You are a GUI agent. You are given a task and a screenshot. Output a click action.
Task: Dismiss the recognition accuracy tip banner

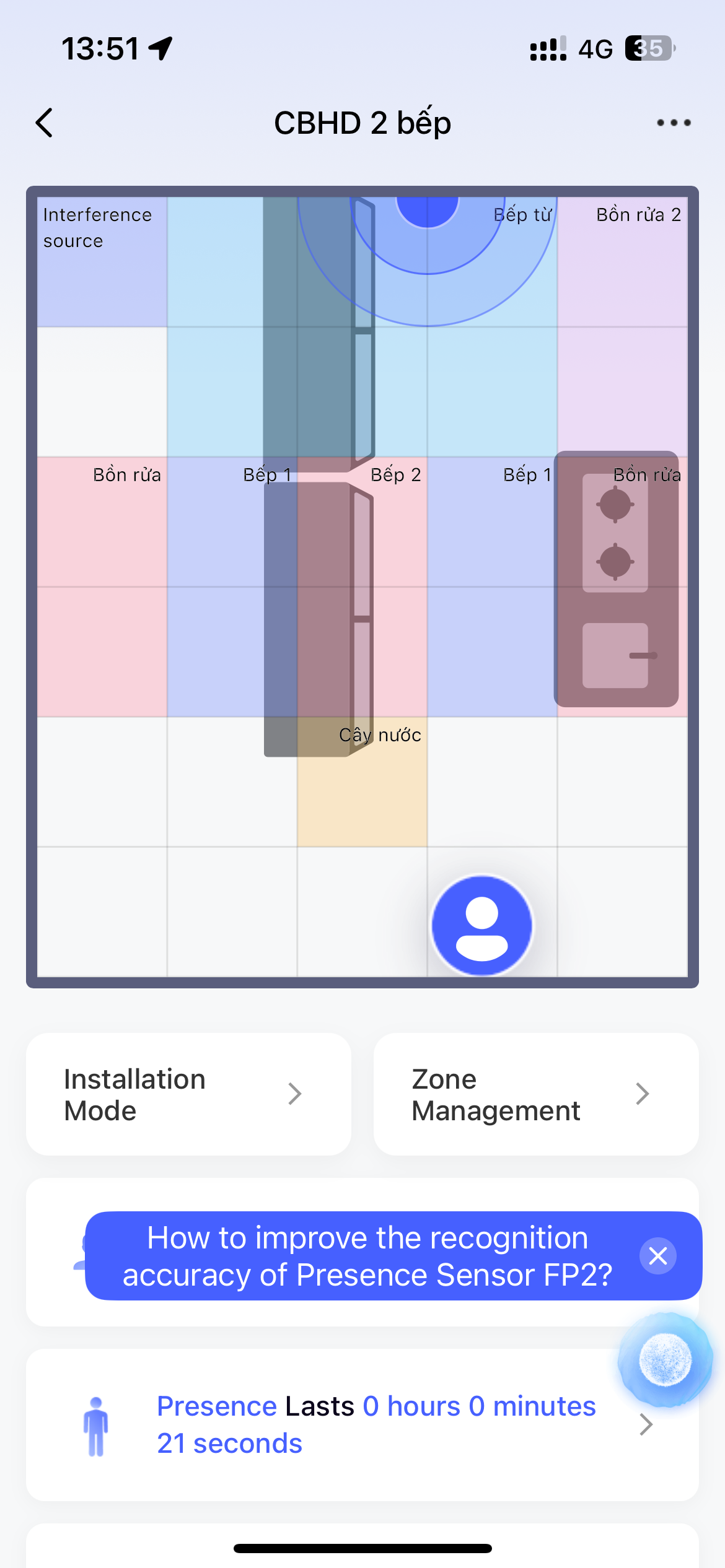pyautogui.click(x=657, y=1256)
